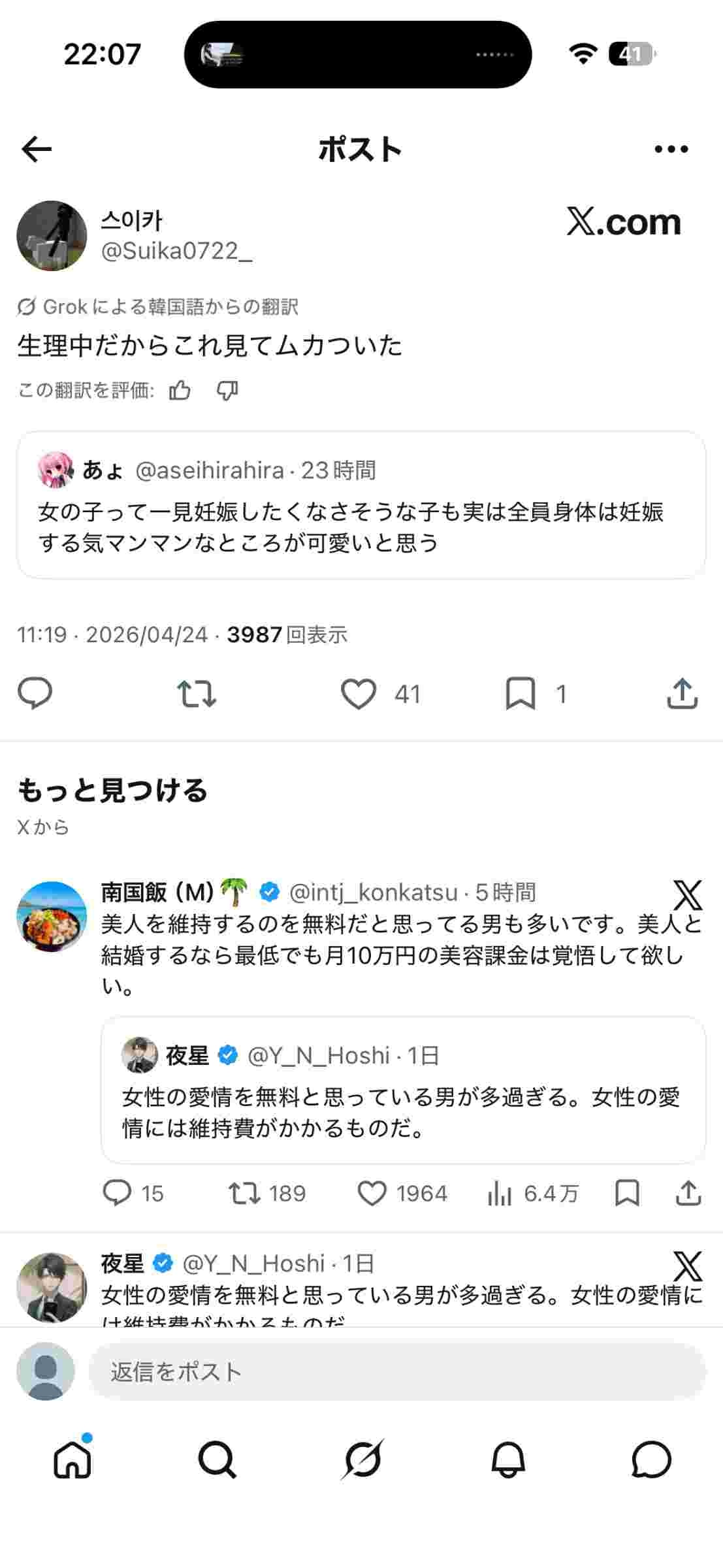This screenshot has width=723, height=1568.
Task: Bookmark the main post
Action: [521, 694]
